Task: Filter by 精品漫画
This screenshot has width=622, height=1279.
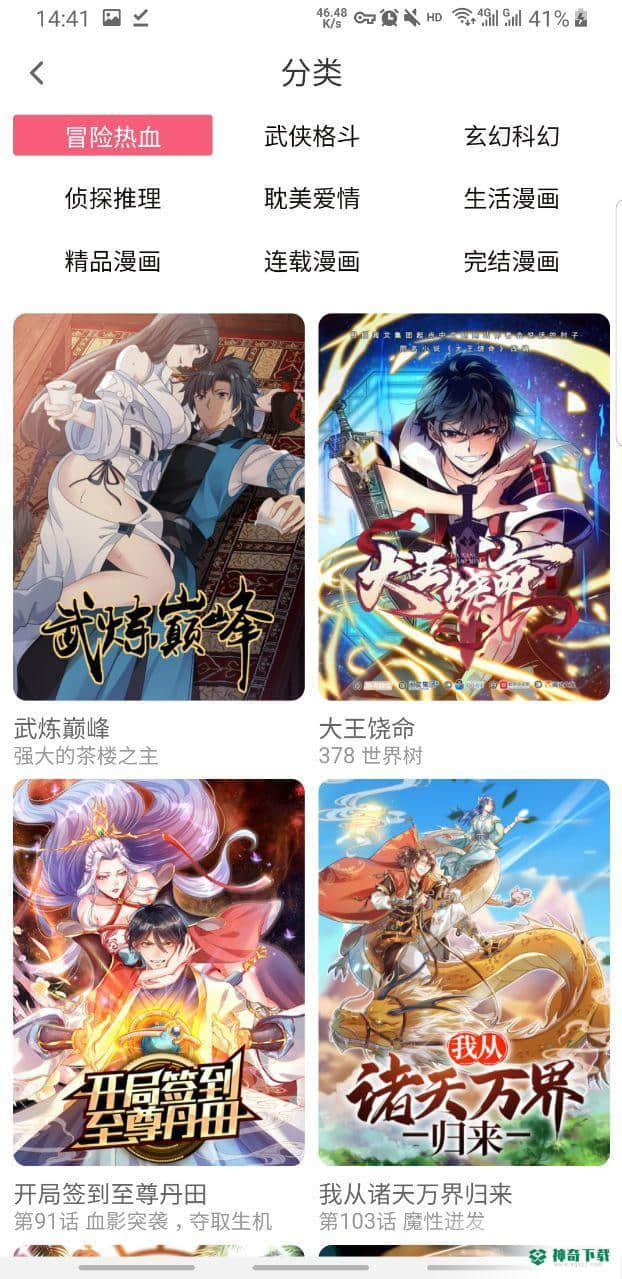Action: (x=112, y=262)
